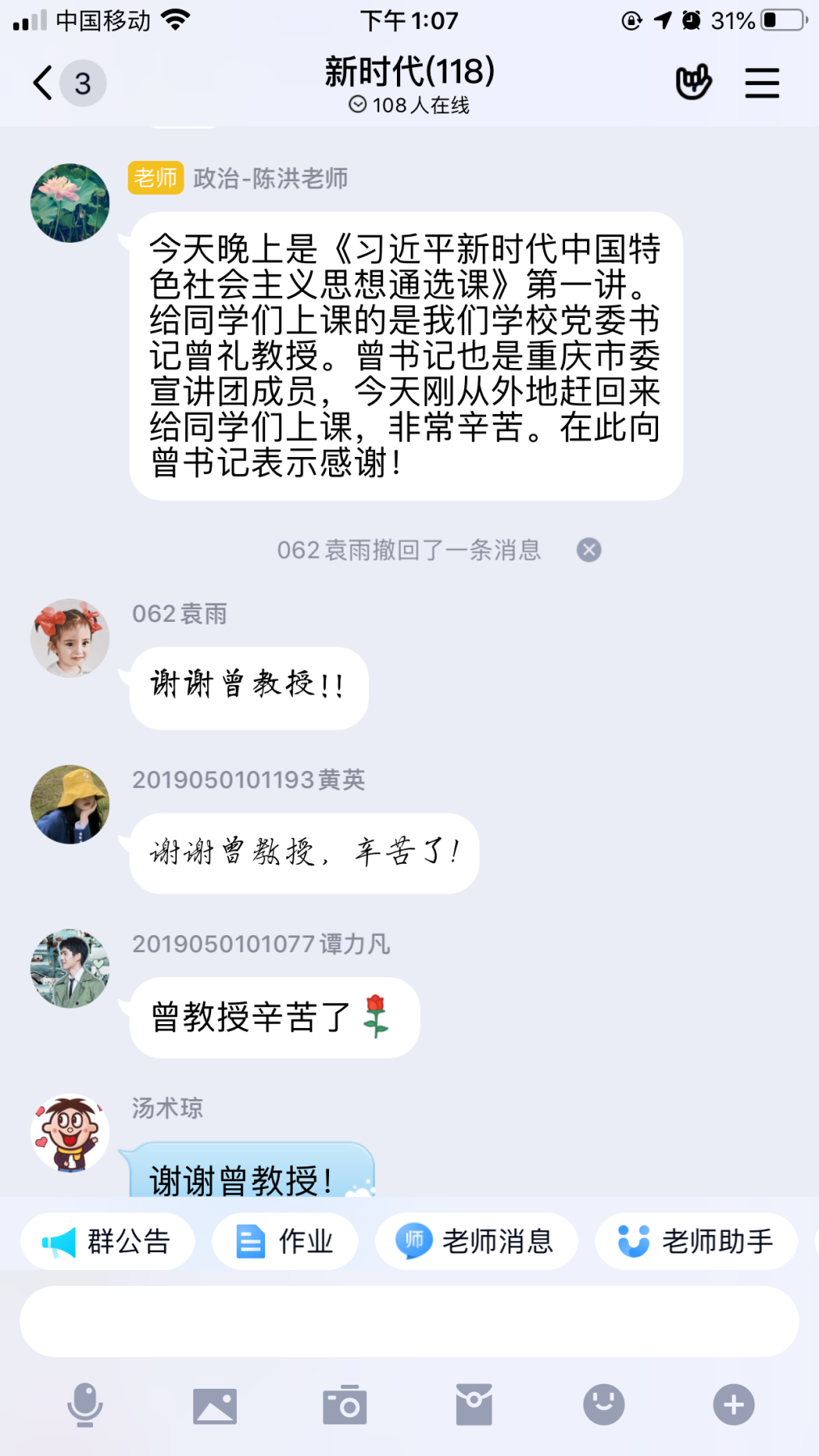Open the plus menu for more options
Screen dimensions: 819x1456
733,1405
